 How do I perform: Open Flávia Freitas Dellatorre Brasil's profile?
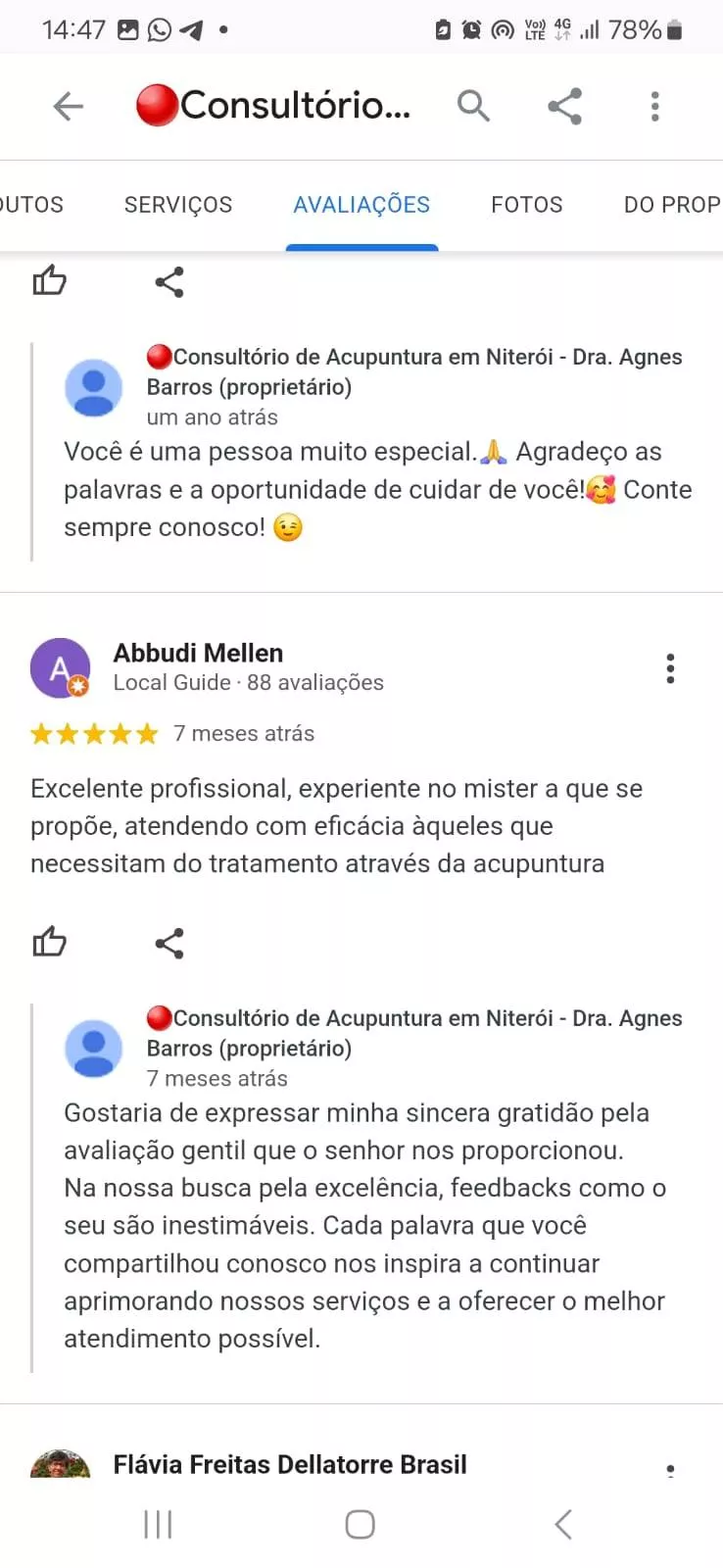pos(290,1464)
